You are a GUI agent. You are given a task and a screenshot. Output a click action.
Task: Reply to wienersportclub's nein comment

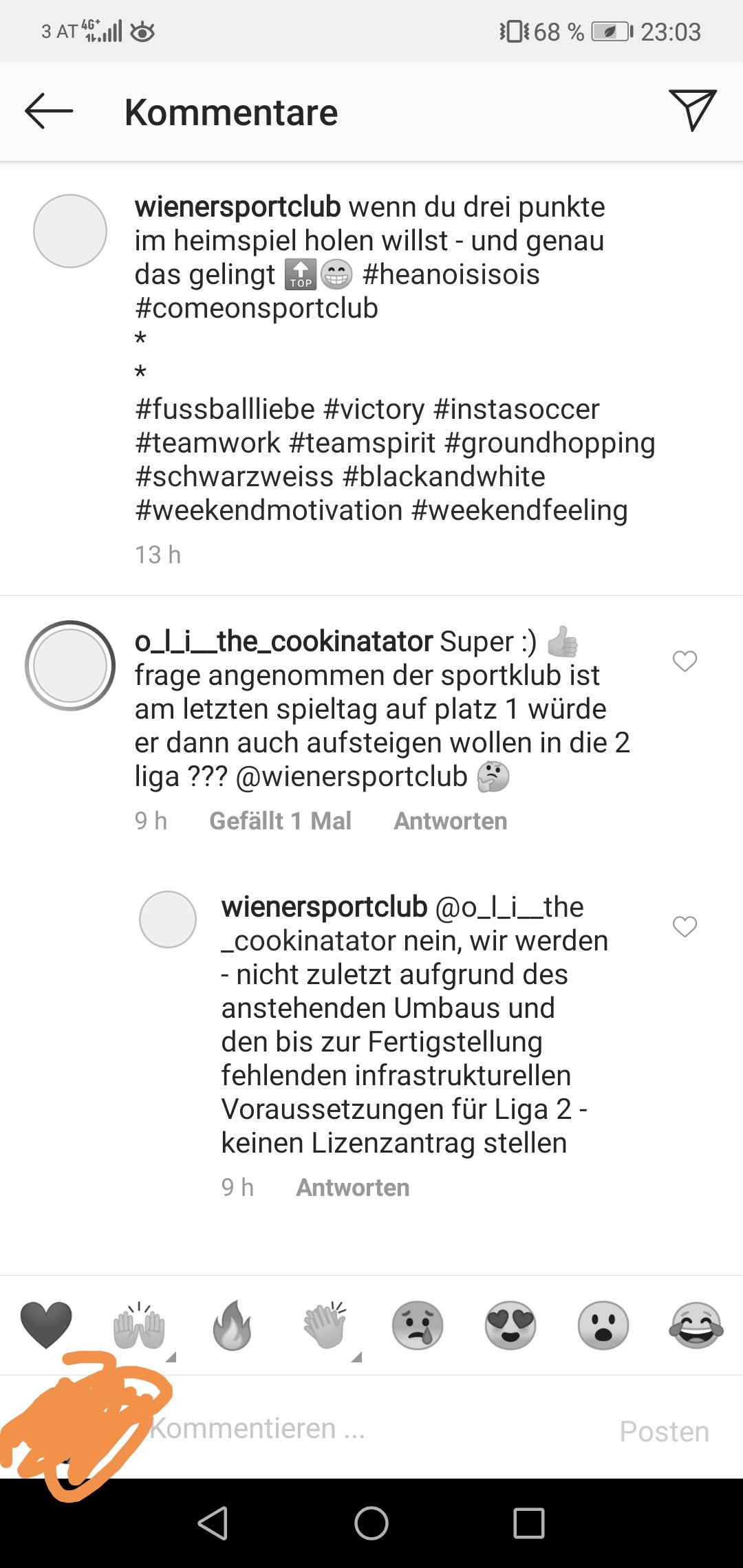[x=353, y=1188]
